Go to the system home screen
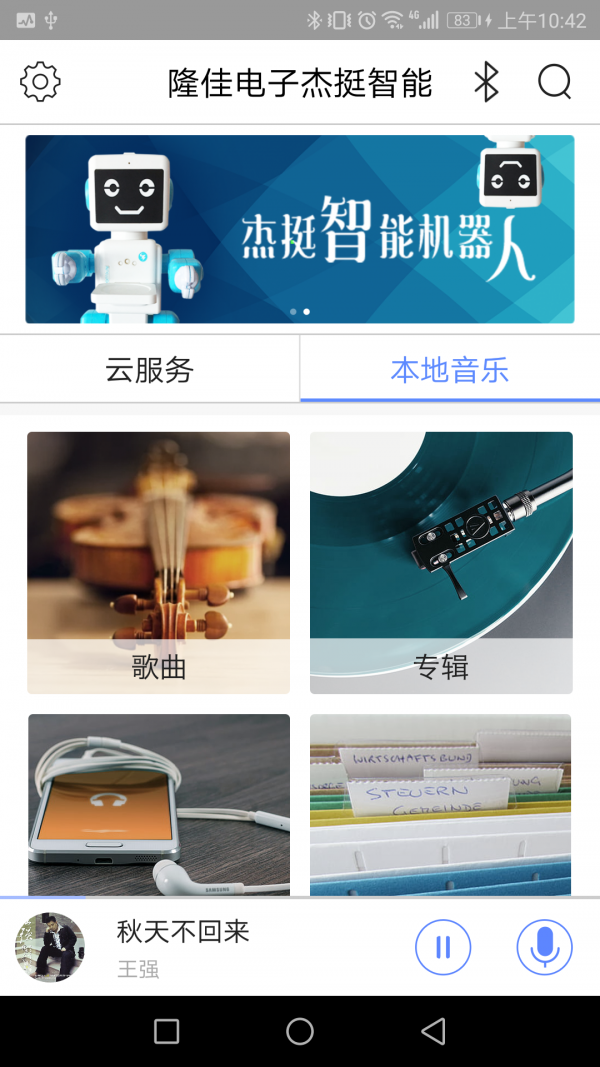The width and height of the screenshot is (600, 1067). [x=300, y=1031]
